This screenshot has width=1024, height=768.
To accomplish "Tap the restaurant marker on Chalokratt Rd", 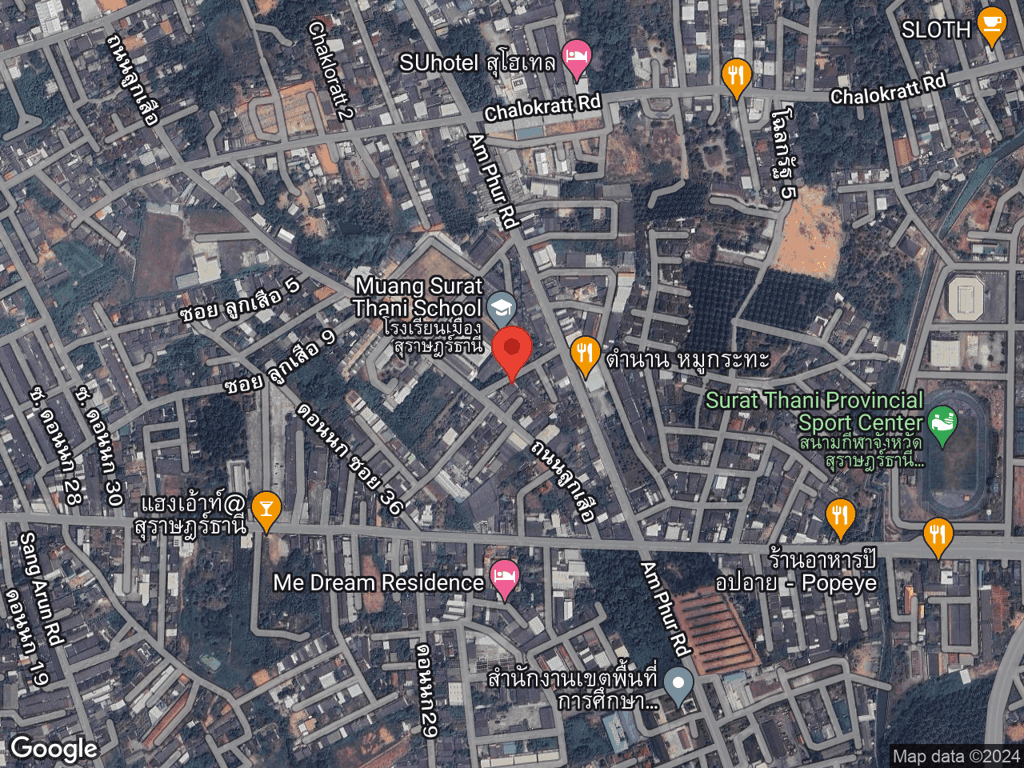I will [x=737, y=76].
